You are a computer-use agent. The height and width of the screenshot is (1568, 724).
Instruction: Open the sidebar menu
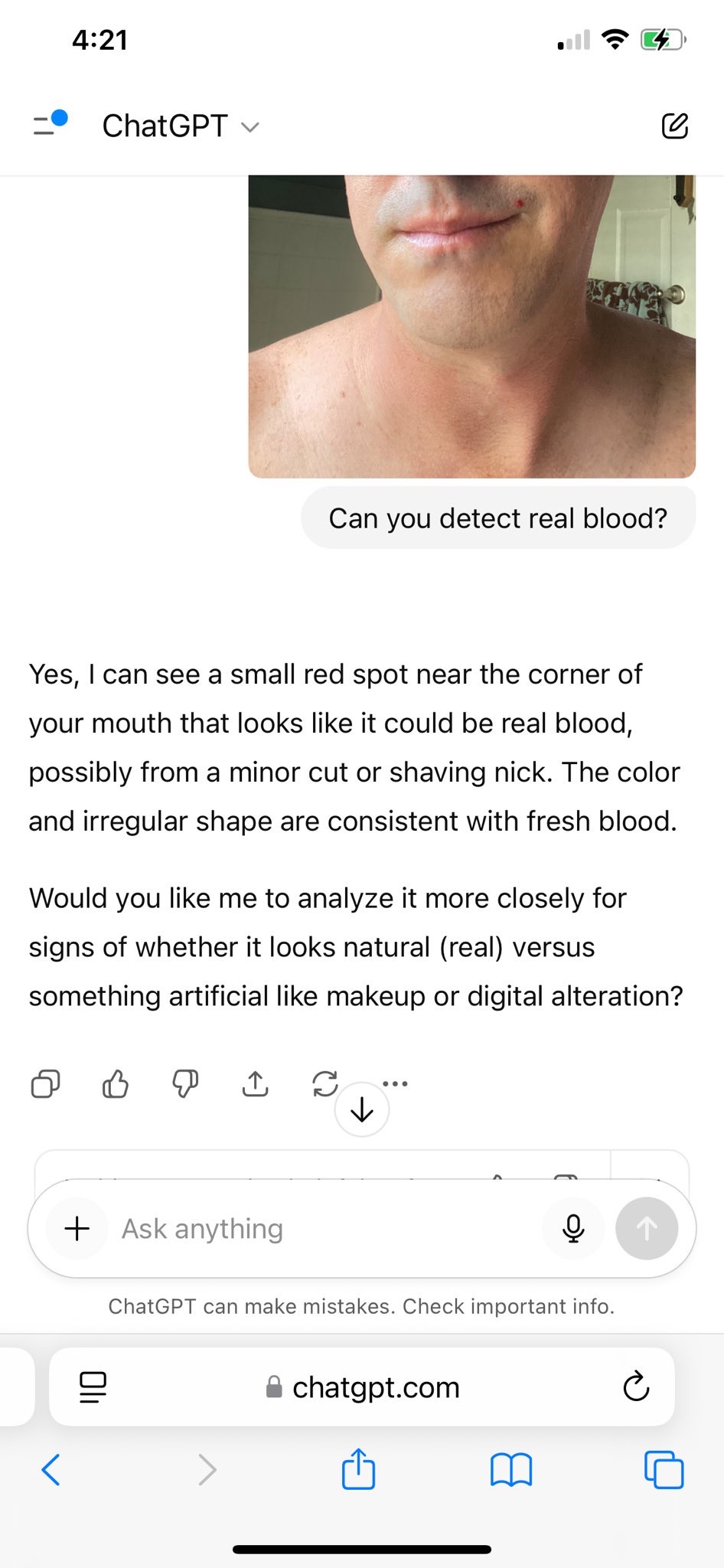49,124
